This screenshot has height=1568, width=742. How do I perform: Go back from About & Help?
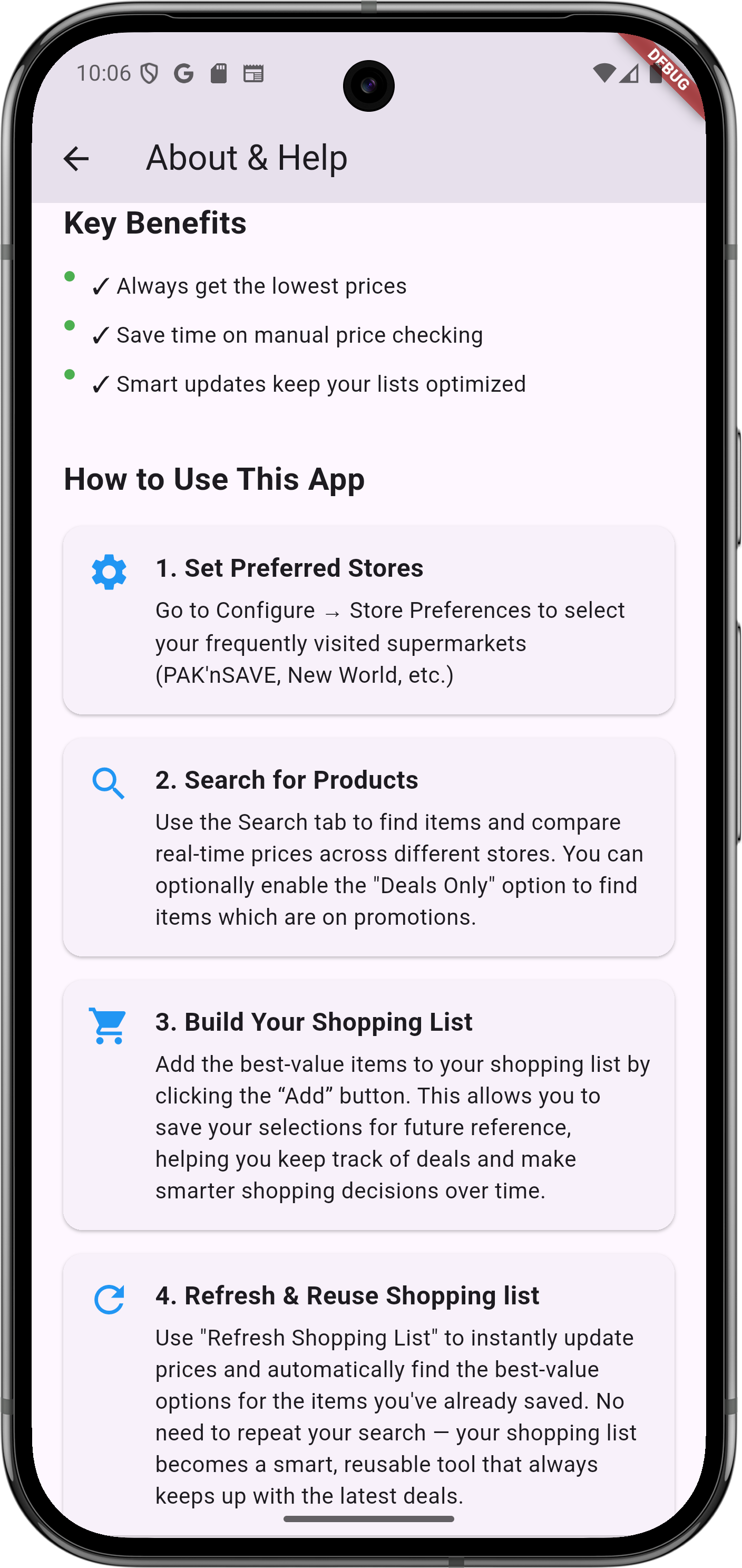click(x=76, y=159)
